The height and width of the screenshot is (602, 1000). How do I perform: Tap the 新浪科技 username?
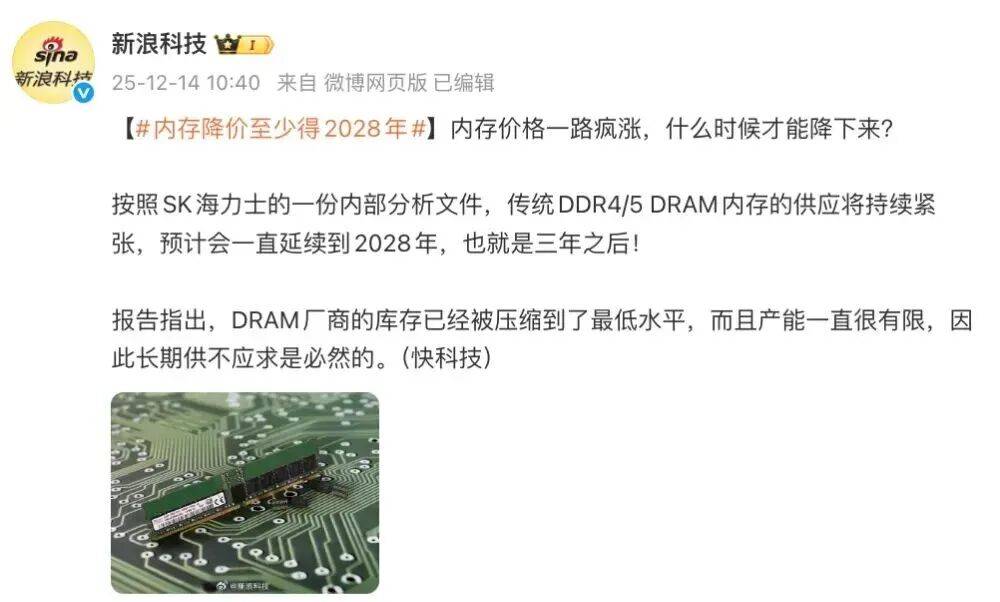158,44
